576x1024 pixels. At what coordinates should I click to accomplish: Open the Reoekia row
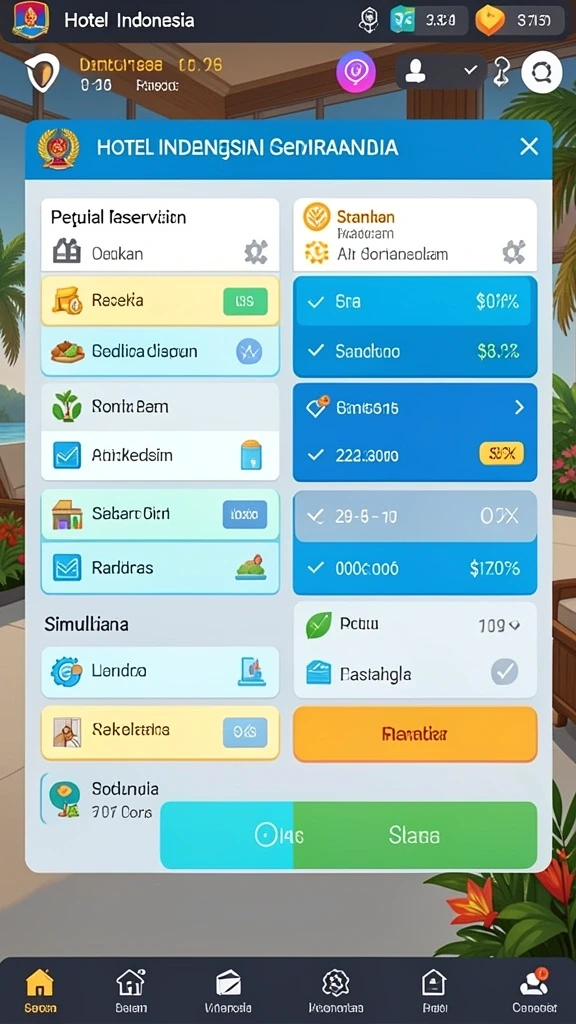point(160,301)
